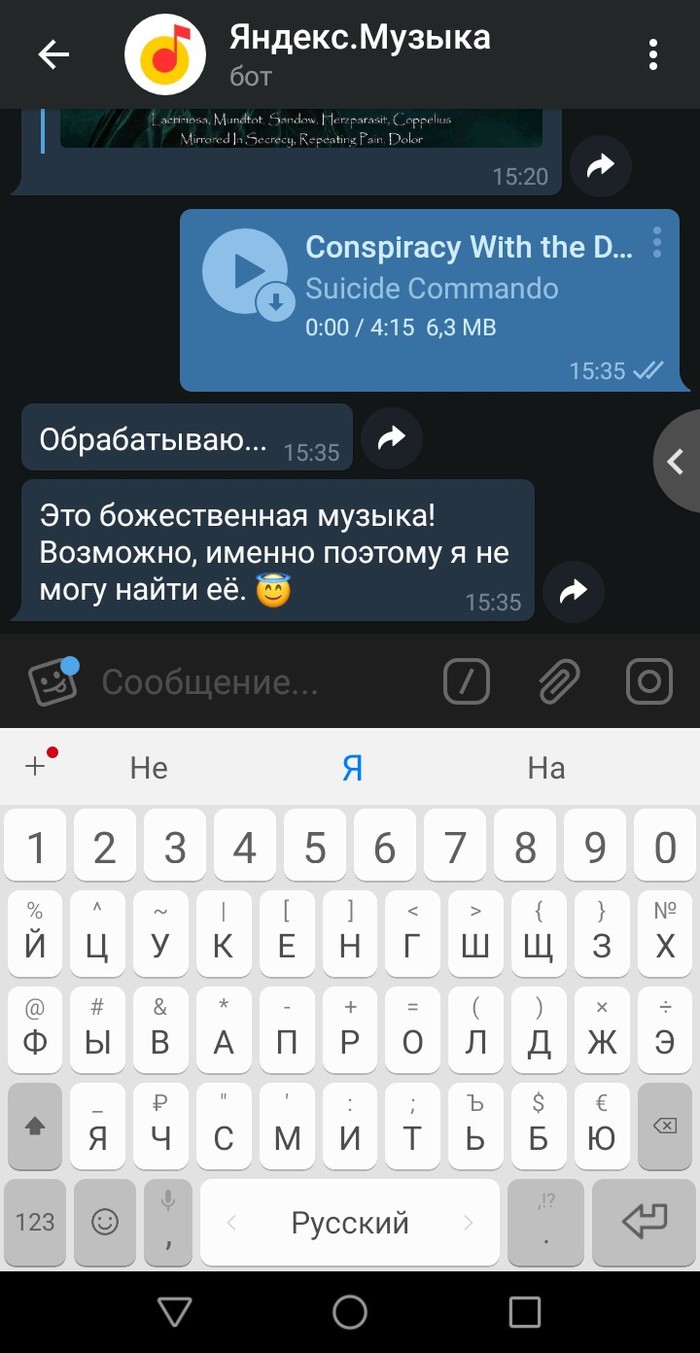The height and width of the screenshot is (1353, 700).
Task: Tap the keyboard backspace key
Action: tap(664, 1126)
